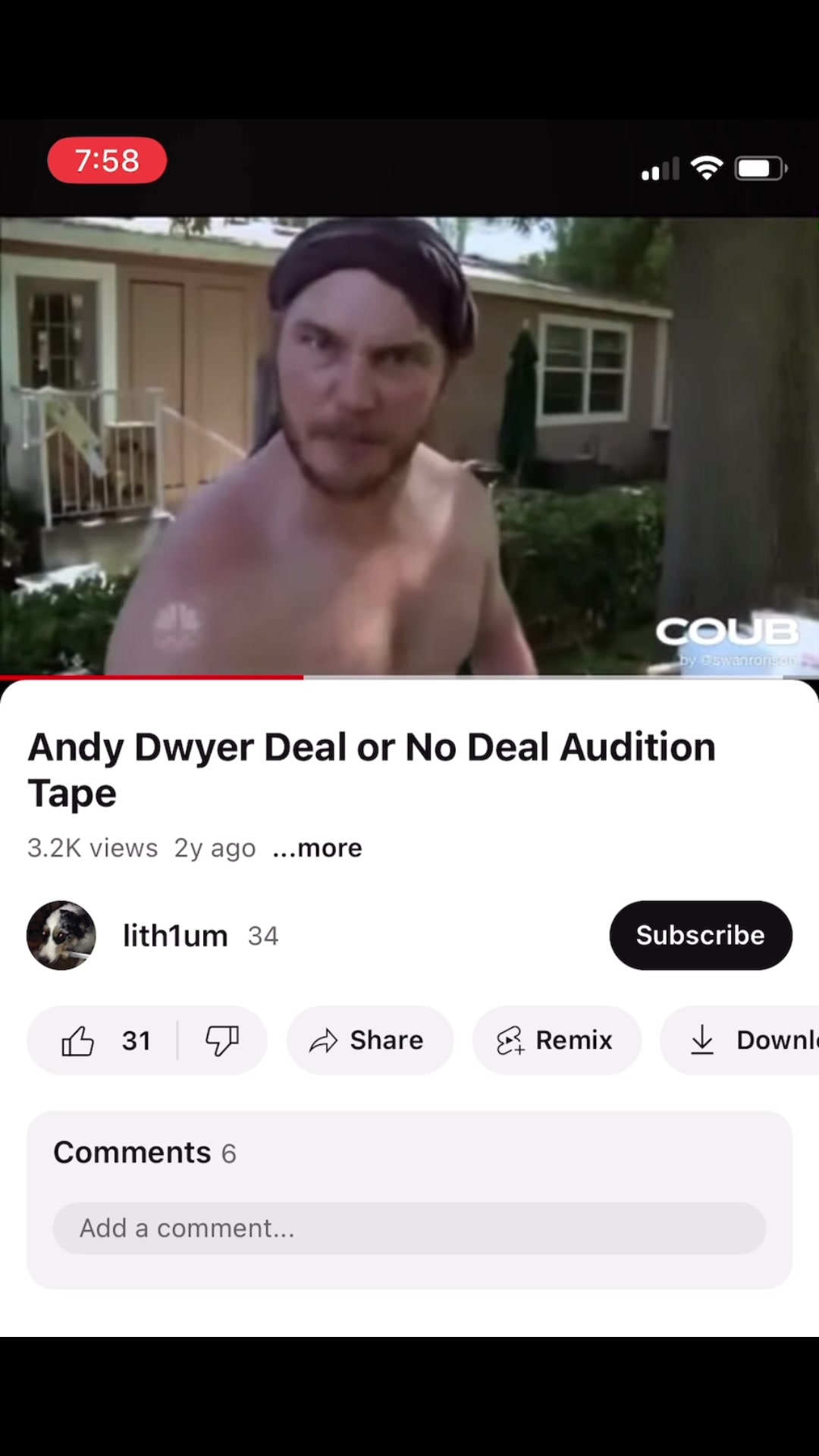Share this video
Screen dimensions: 819x1456
tap(369, 1040)
